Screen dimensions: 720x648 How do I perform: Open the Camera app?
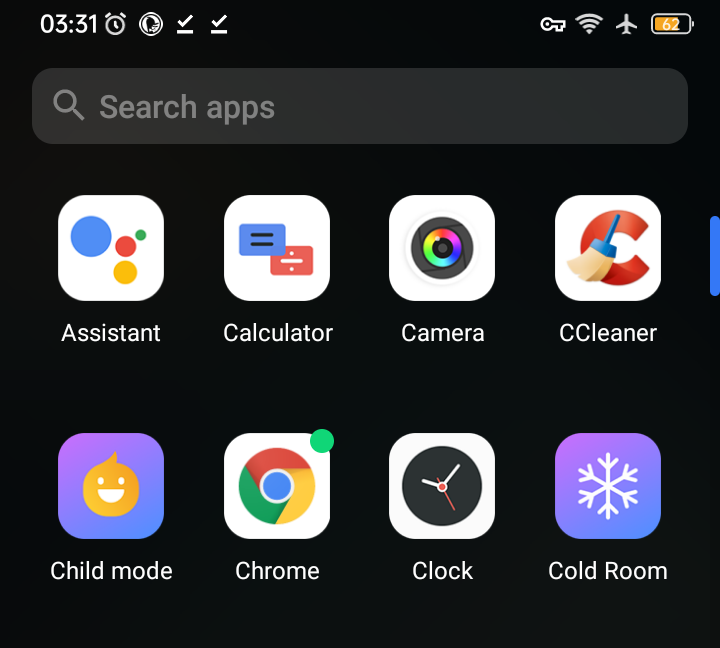(442, 248)
